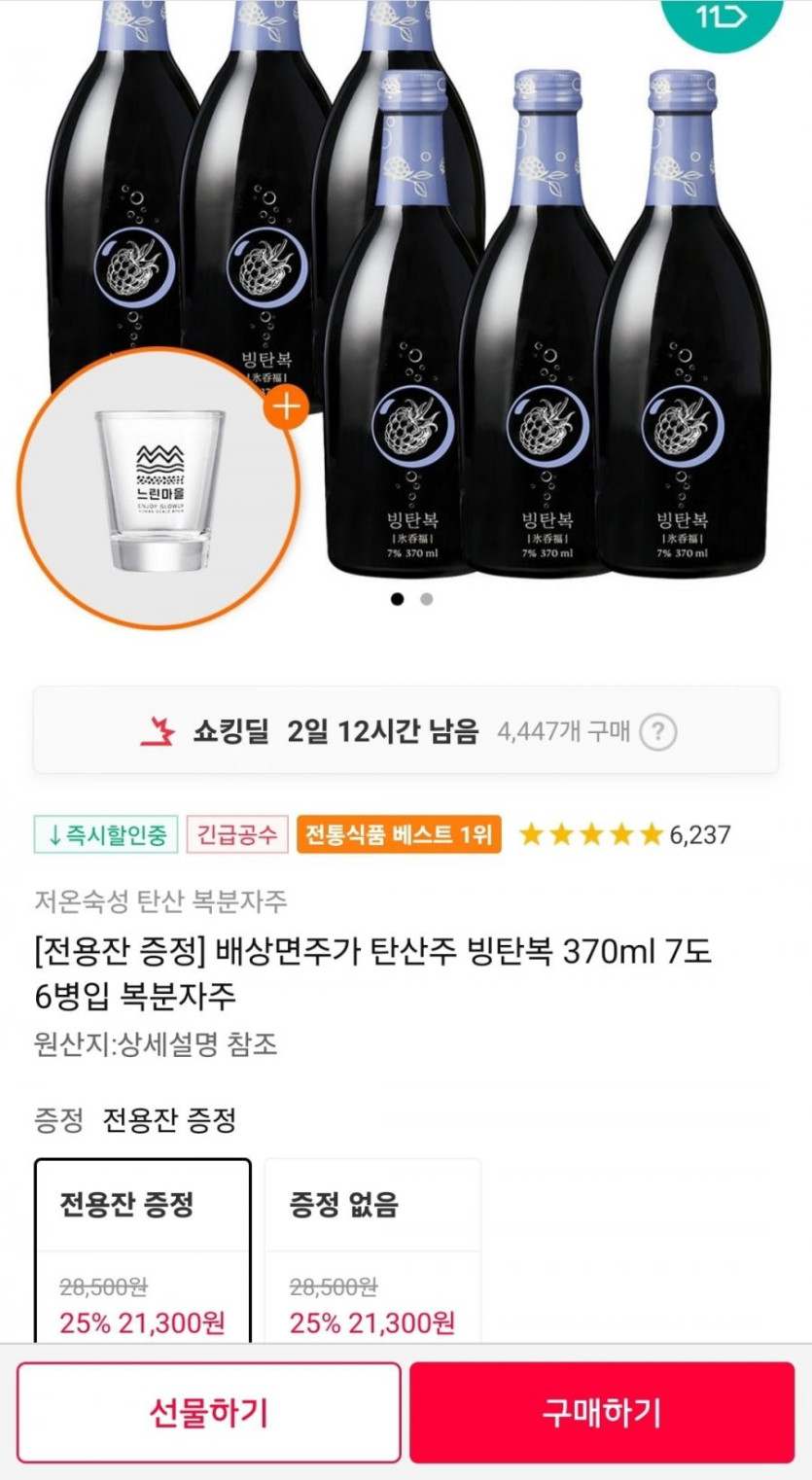The height and width of the screenshot is (1480, 812).
Task: Select the 전용잔 증정 option
Action: pyautogui.click(x=143, y=1250)
